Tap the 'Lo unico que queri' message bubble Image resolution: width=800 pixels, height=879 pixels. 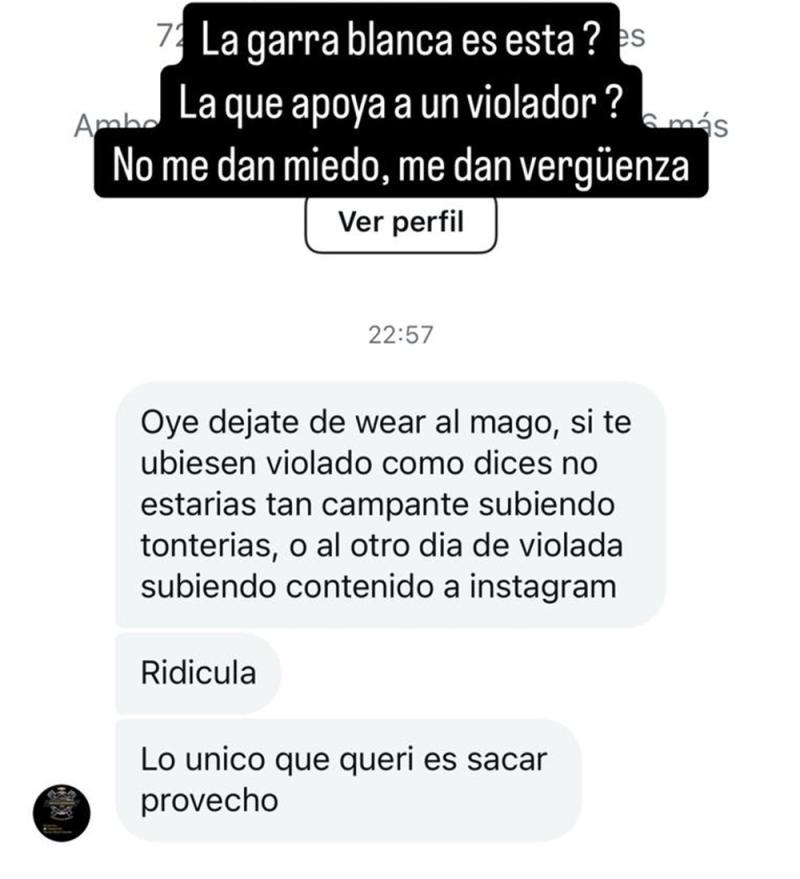(x=350, y=782)
